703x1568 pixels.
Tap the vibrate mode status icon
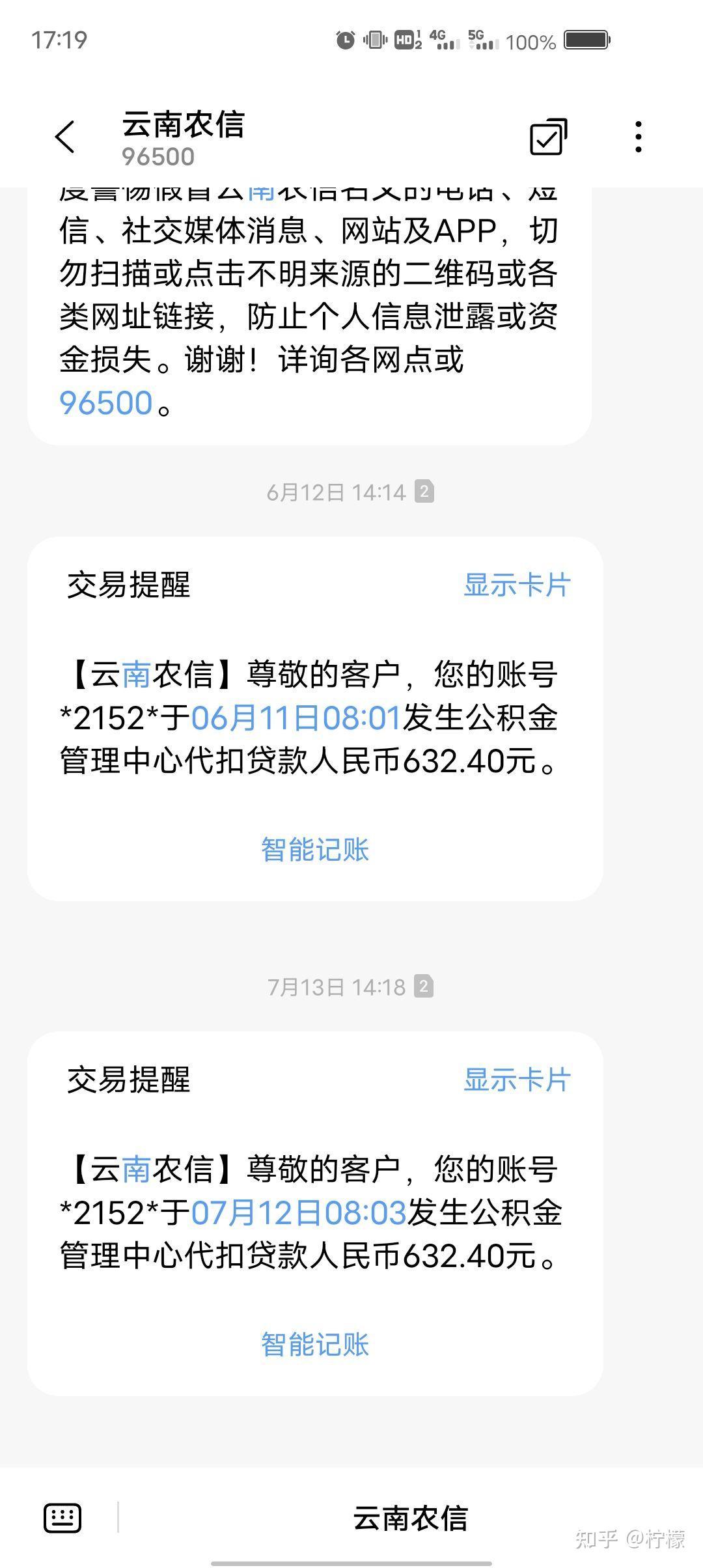point(373,40)
